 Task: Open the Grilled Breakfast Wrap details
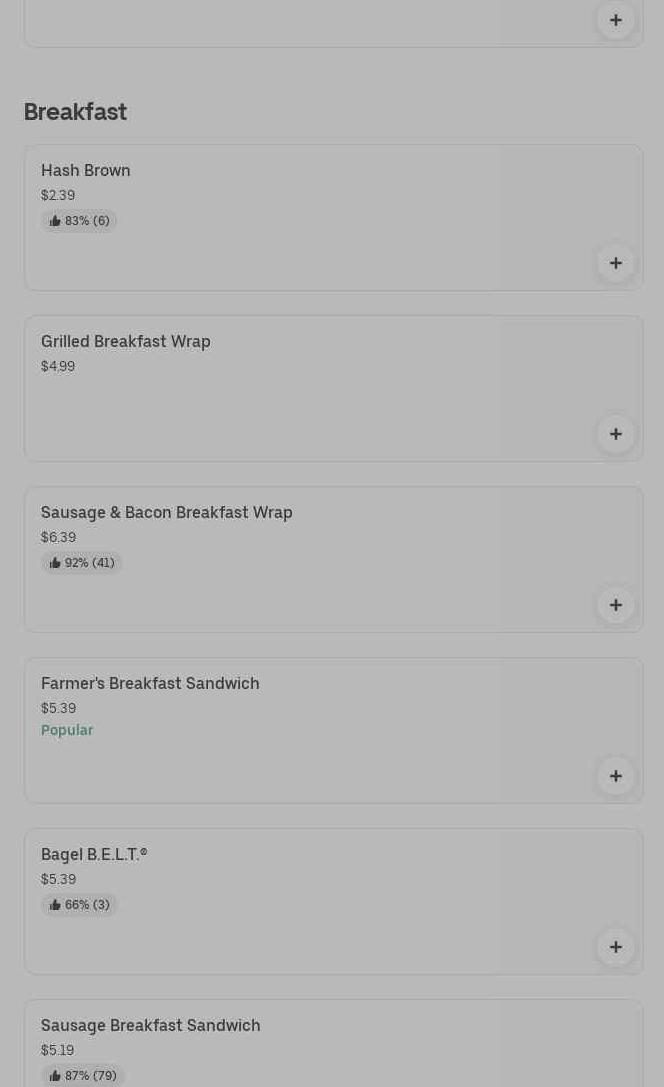(x=333, y=388)
